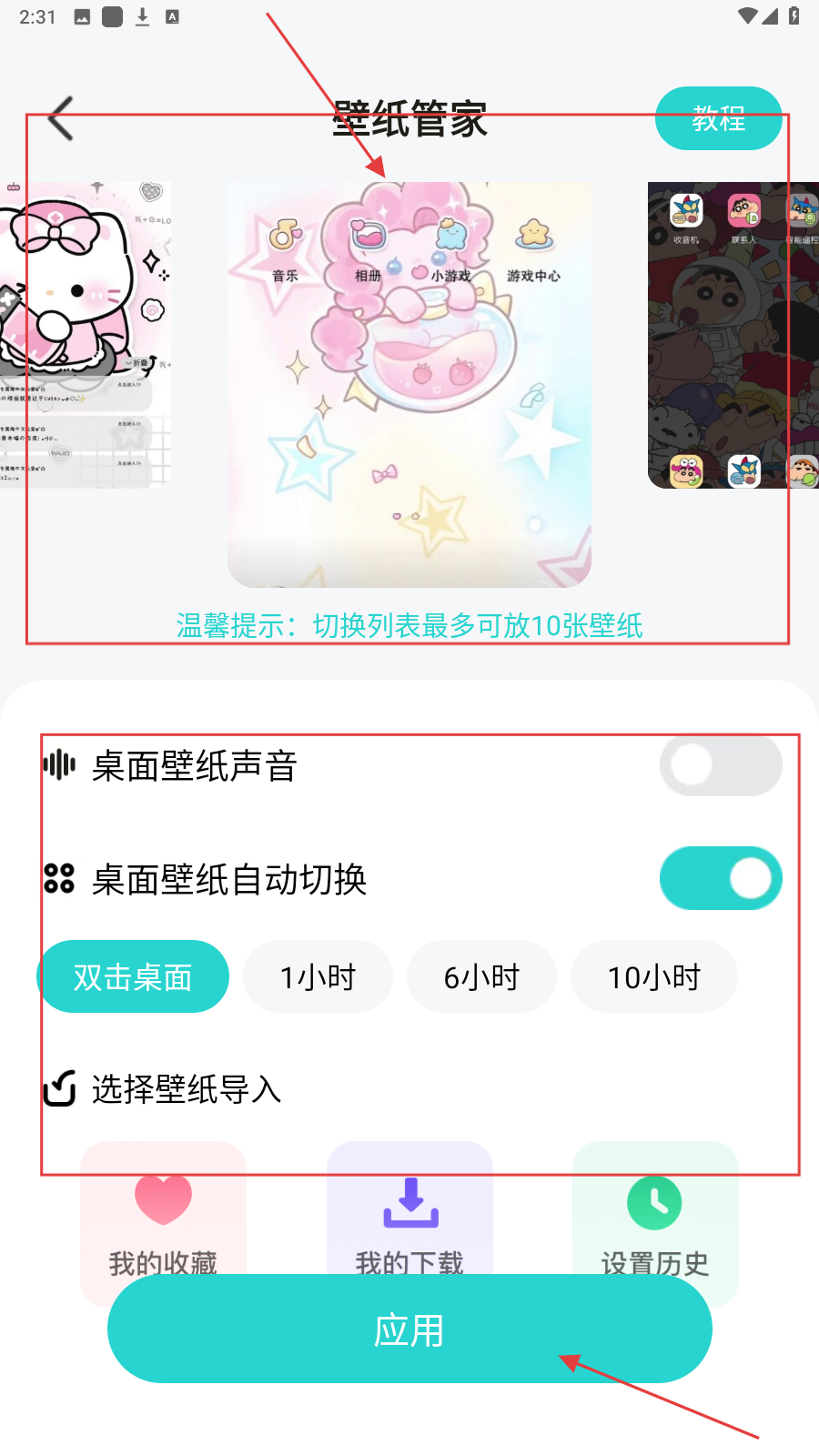This screenshot has height=1456, width=819.
Task: Set auto switch interval to 6小时
Action: (x=481, y=976)
